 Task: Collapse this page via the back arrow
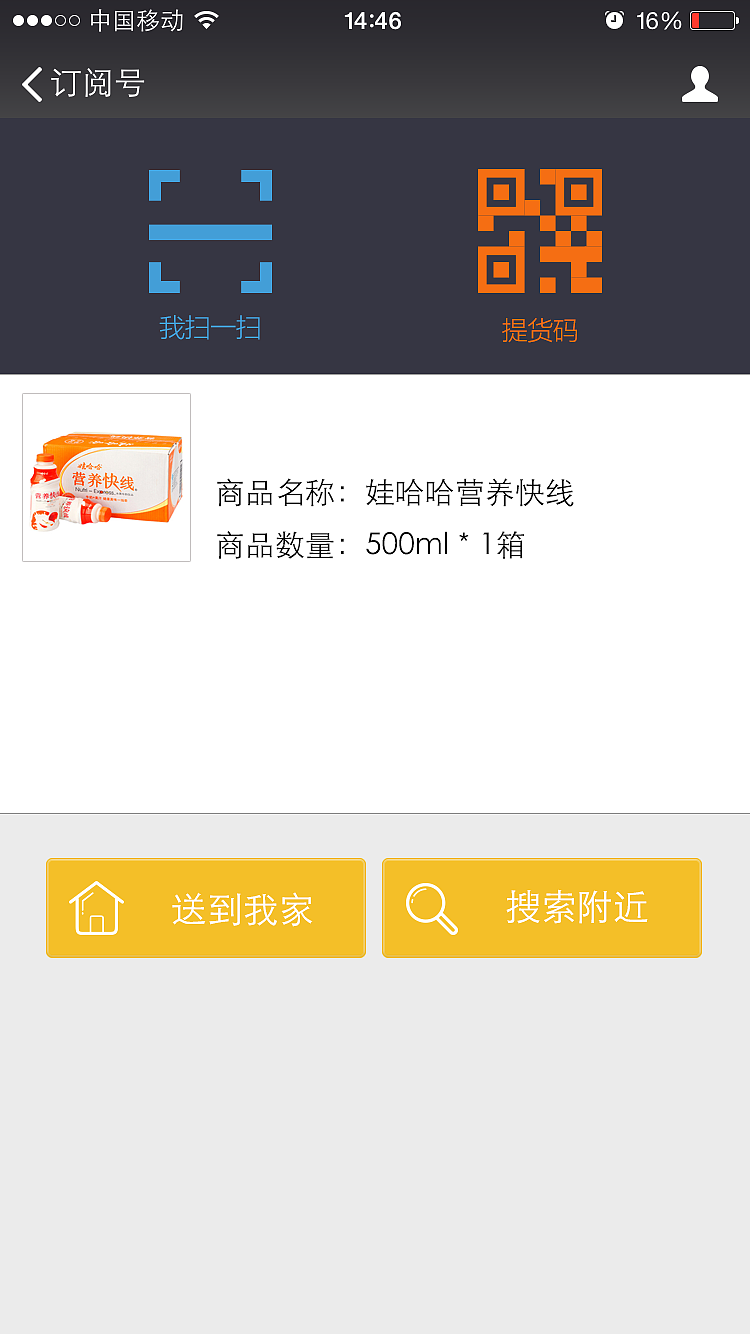click(x=30, y=84)
